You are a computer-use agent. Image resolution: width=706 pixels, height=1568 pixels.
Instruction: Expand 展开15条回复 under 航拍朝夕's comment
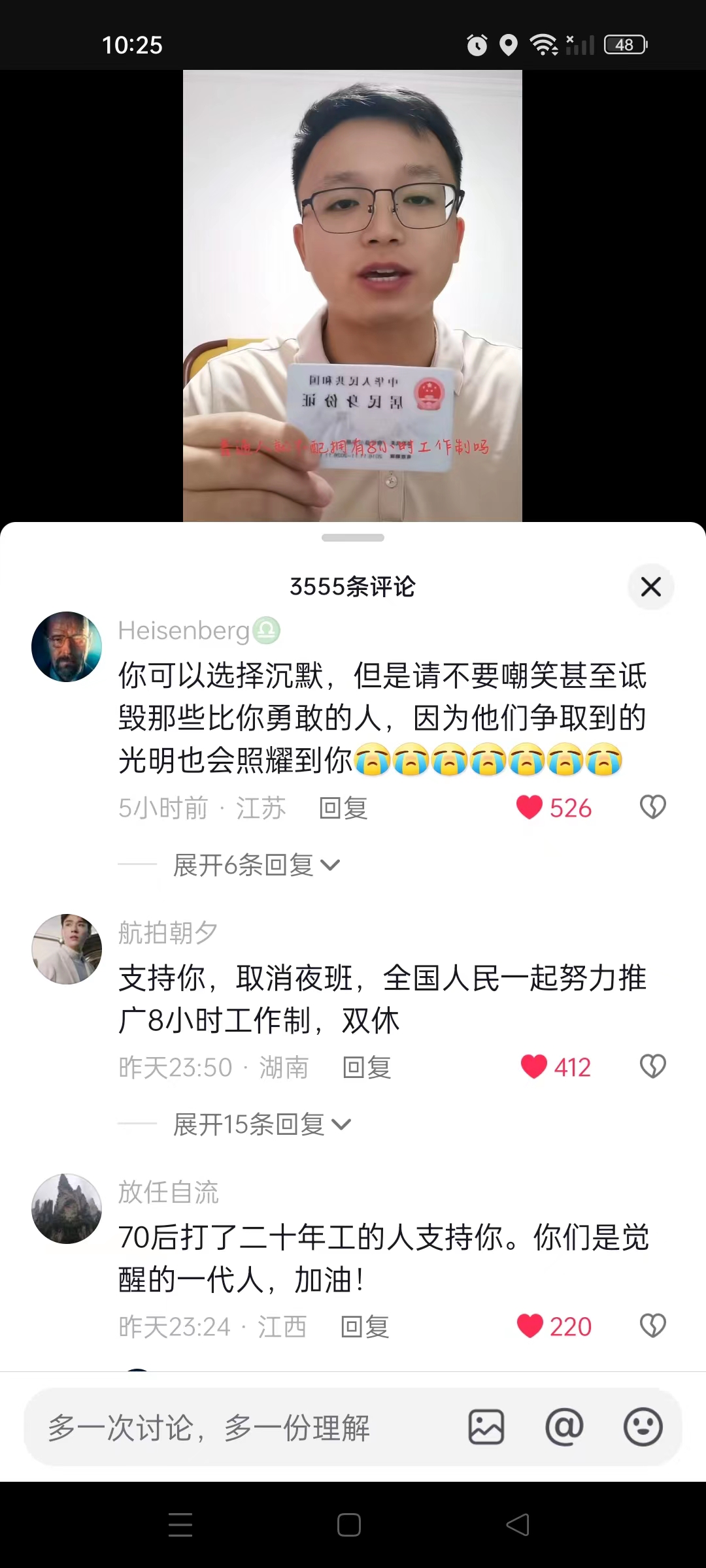(x=261, y=1124)
